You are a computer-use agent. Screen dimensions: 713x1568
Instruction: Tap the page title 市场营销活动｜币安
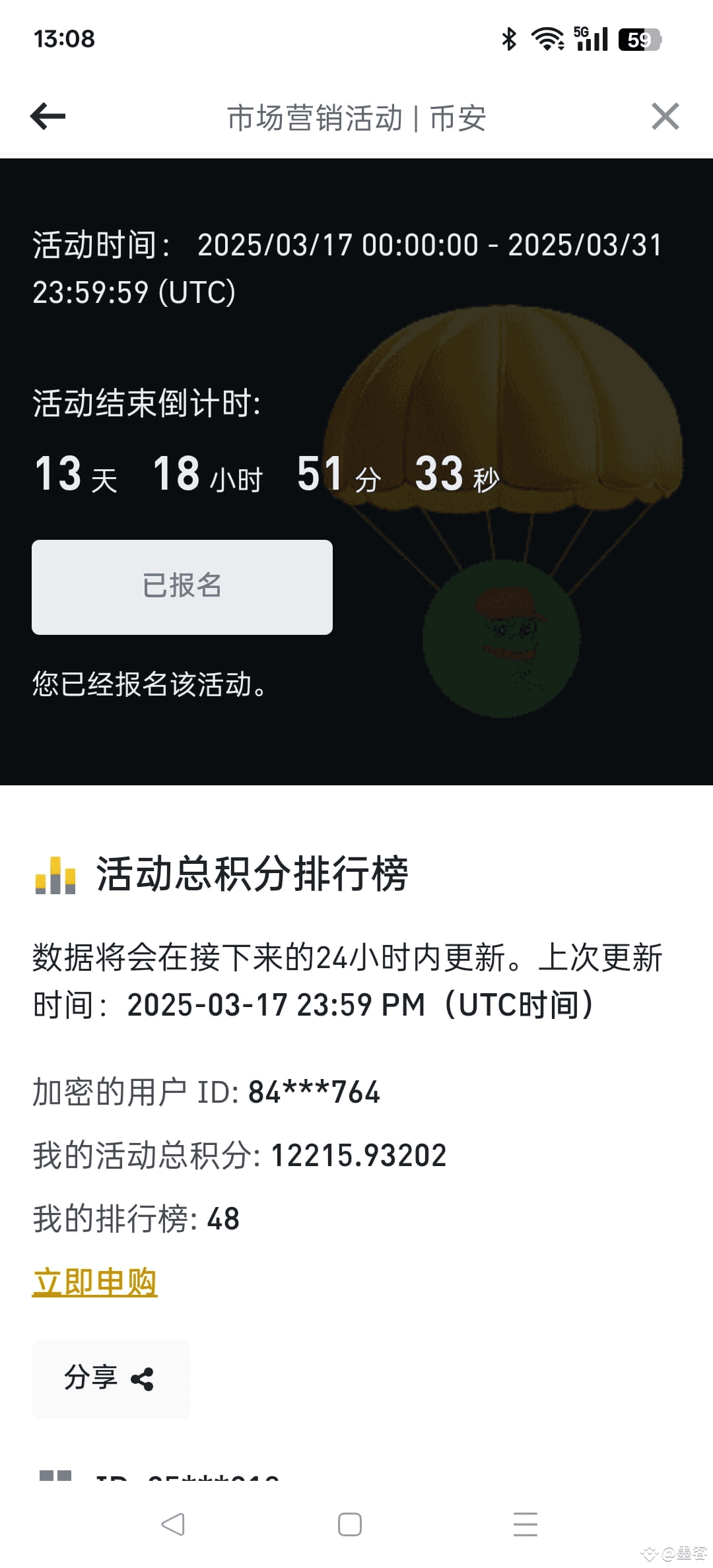point(355,117)
